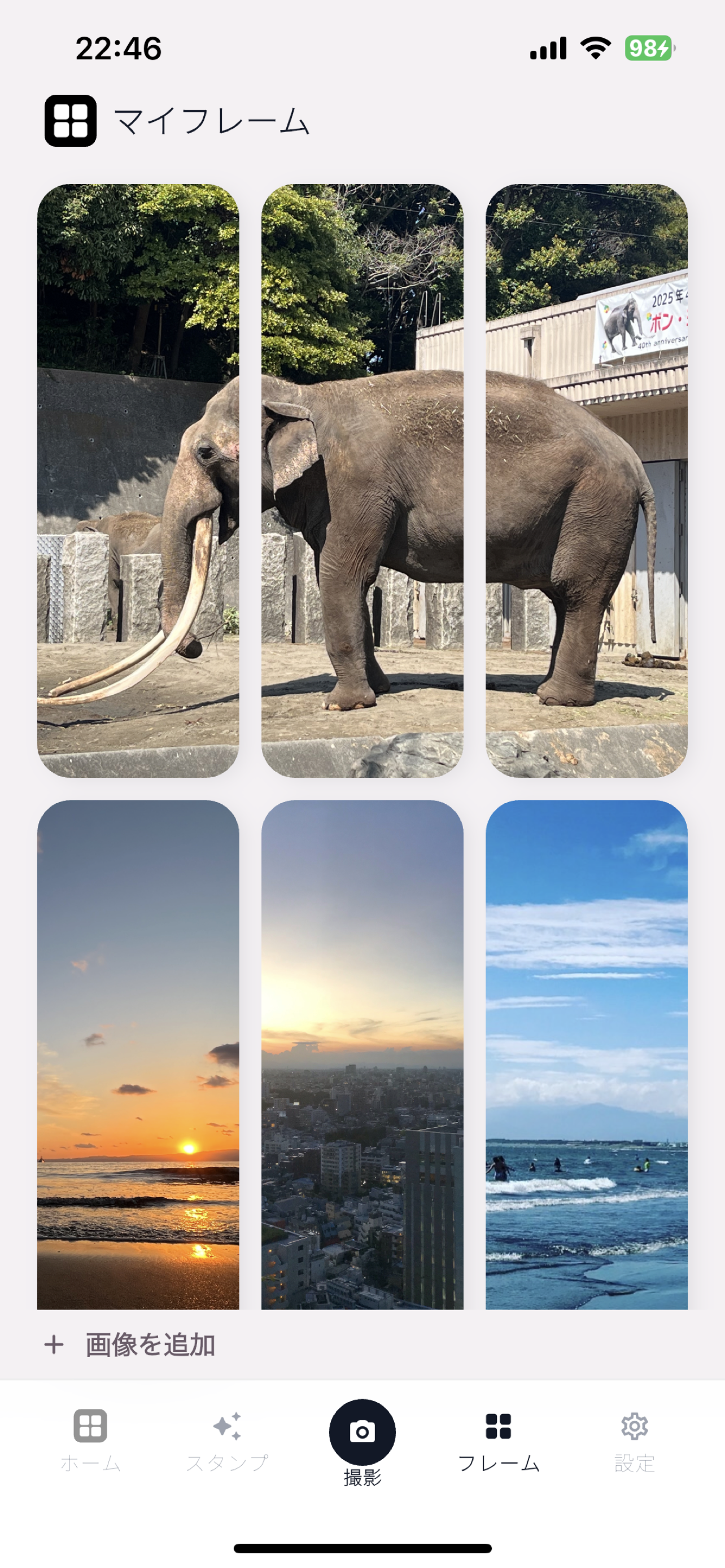Pick the blue ocean with surfers frame
This screenshot has height=1568, width=725.
coord(586,1054)
